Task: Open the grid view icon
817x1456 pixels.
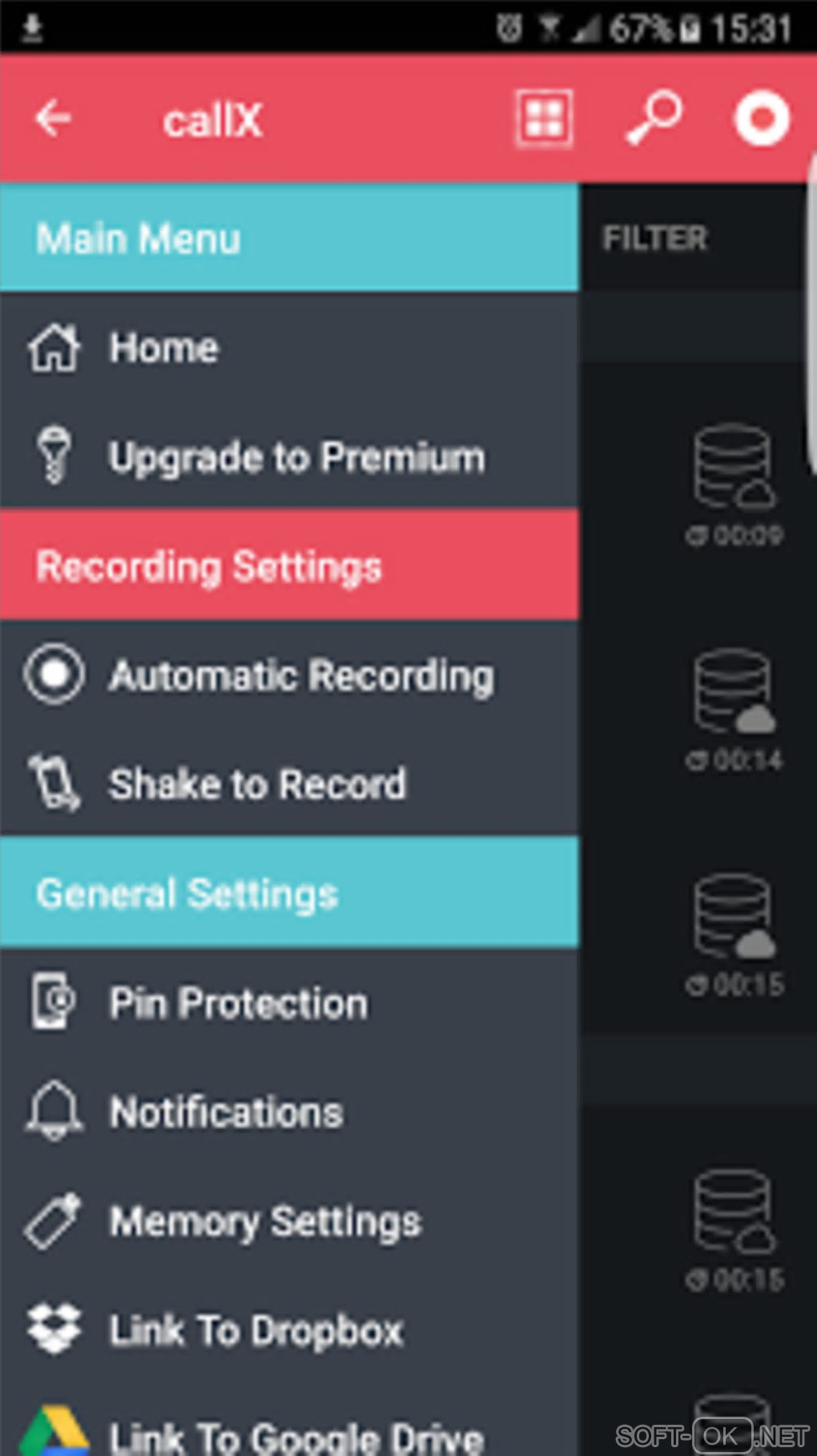Action: [x=544, y=119]
